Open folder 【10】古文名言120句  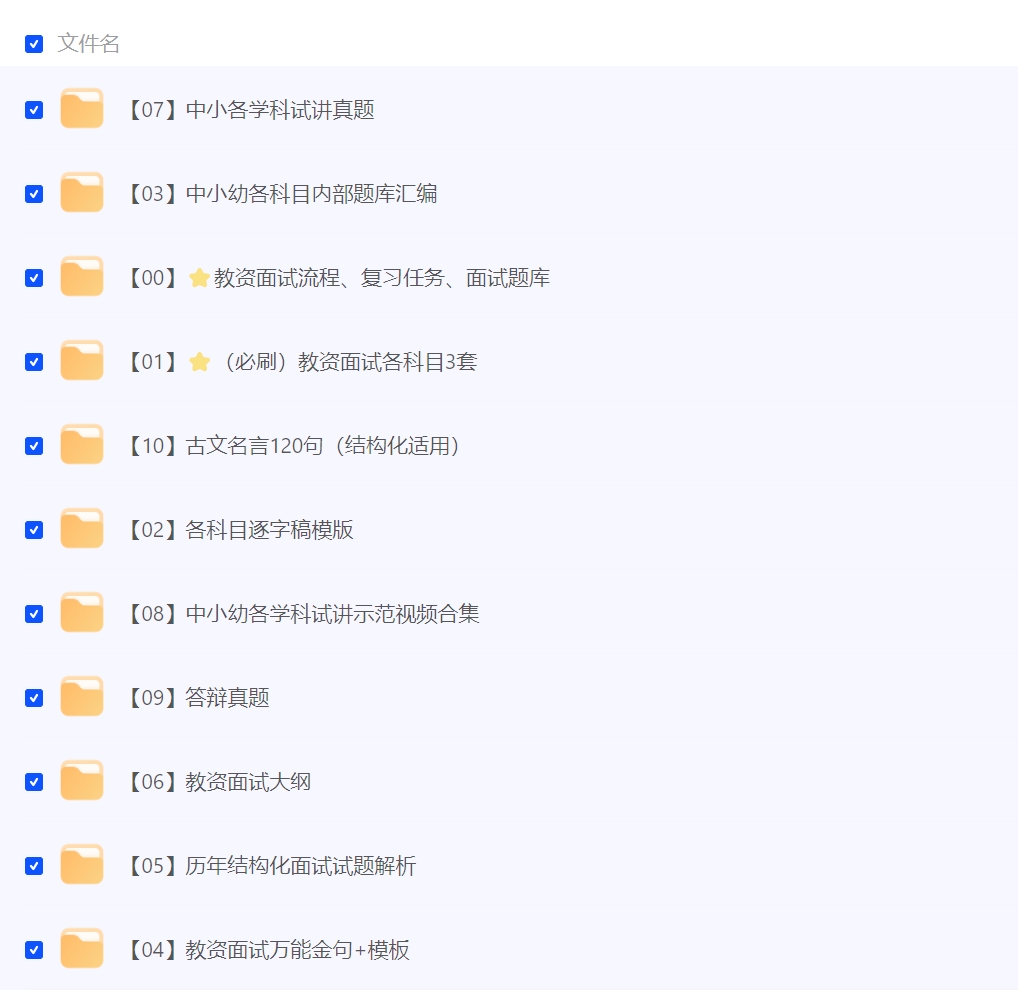point(296,446)
